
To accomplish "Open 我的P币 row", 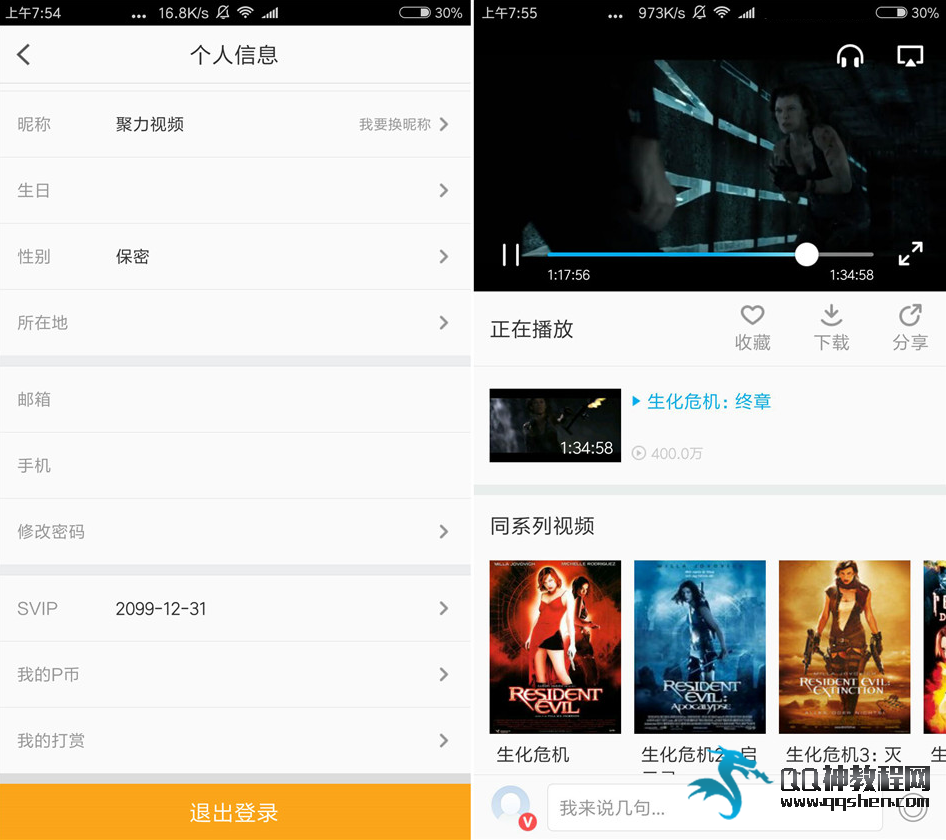I will click(x=235, y=674).
